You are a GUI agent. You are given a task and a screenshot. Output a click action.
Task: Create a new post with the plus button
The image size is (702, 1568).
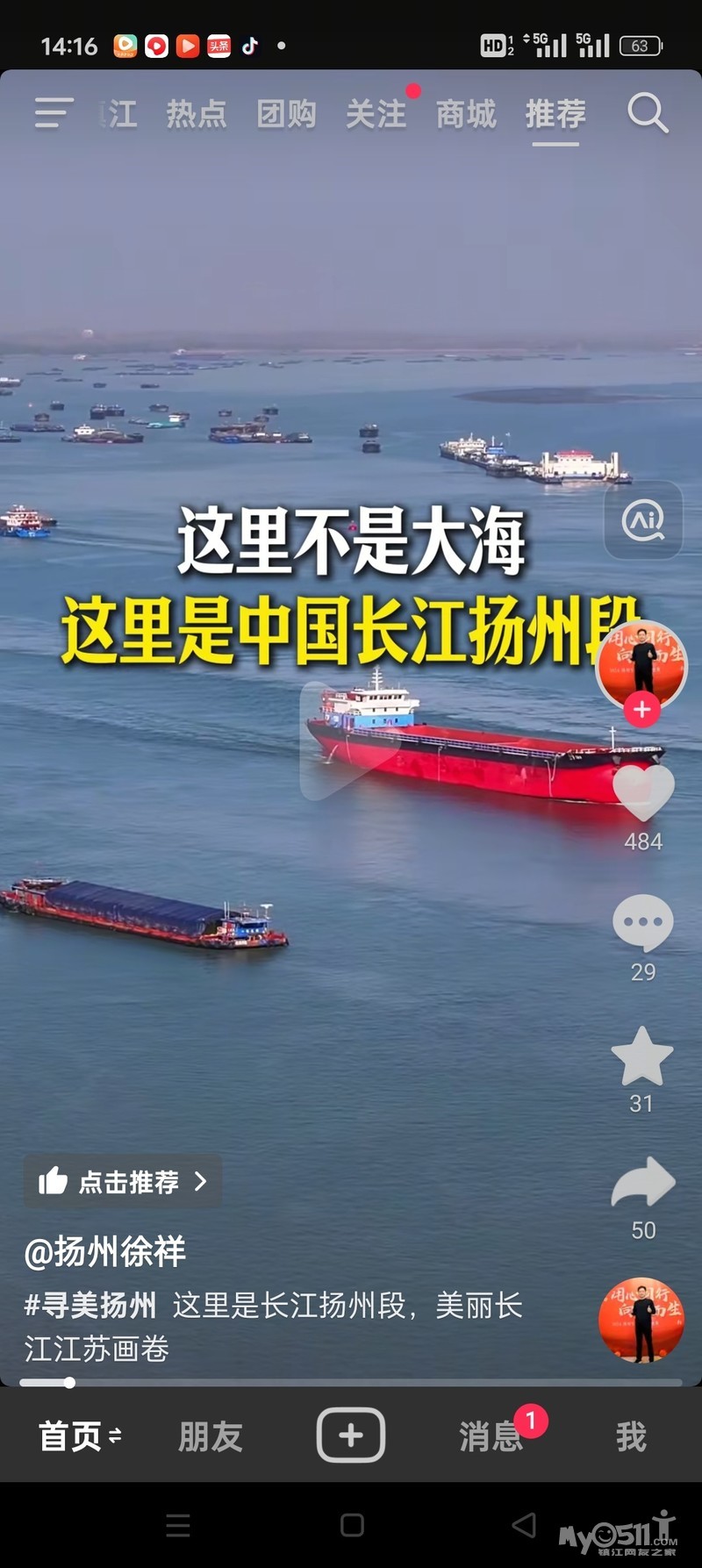coord(351,1436)
